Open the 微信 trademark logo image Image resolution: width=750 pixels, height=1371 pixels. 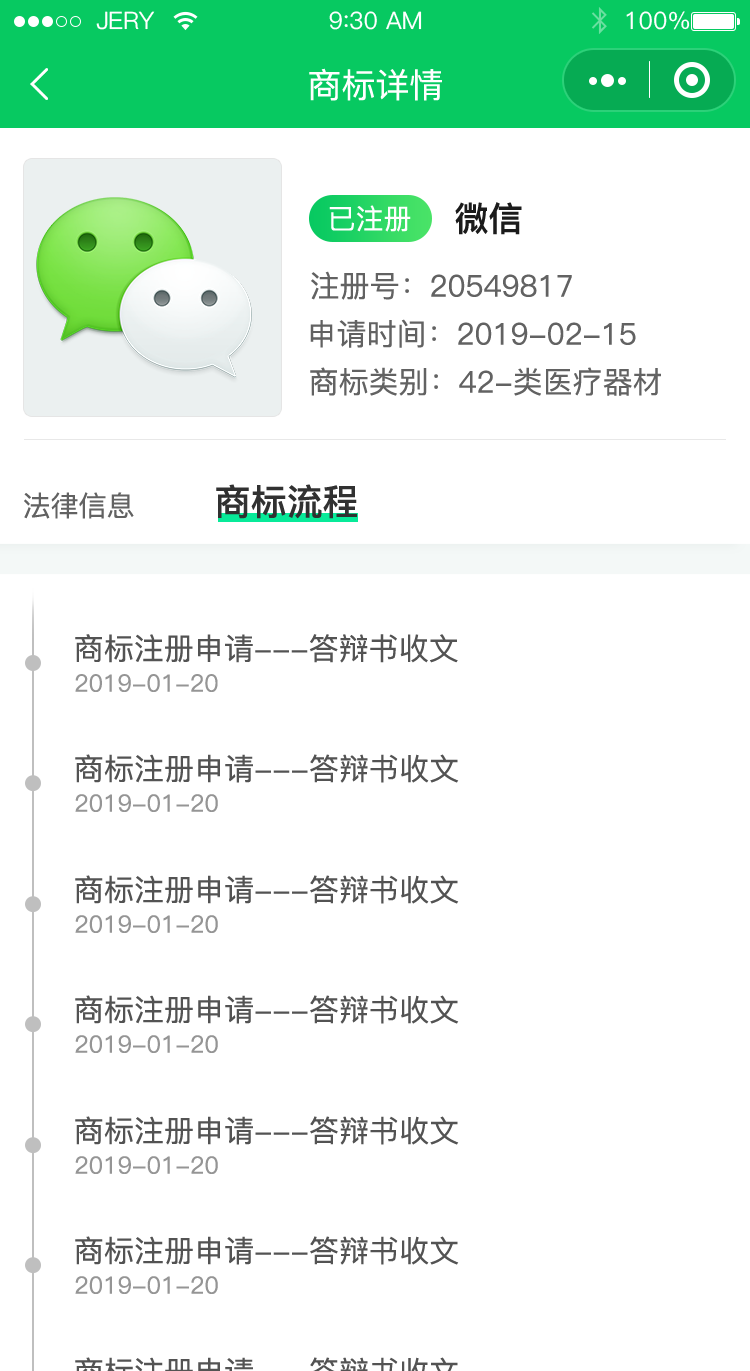pyautogui.click(x=152, y=287)
